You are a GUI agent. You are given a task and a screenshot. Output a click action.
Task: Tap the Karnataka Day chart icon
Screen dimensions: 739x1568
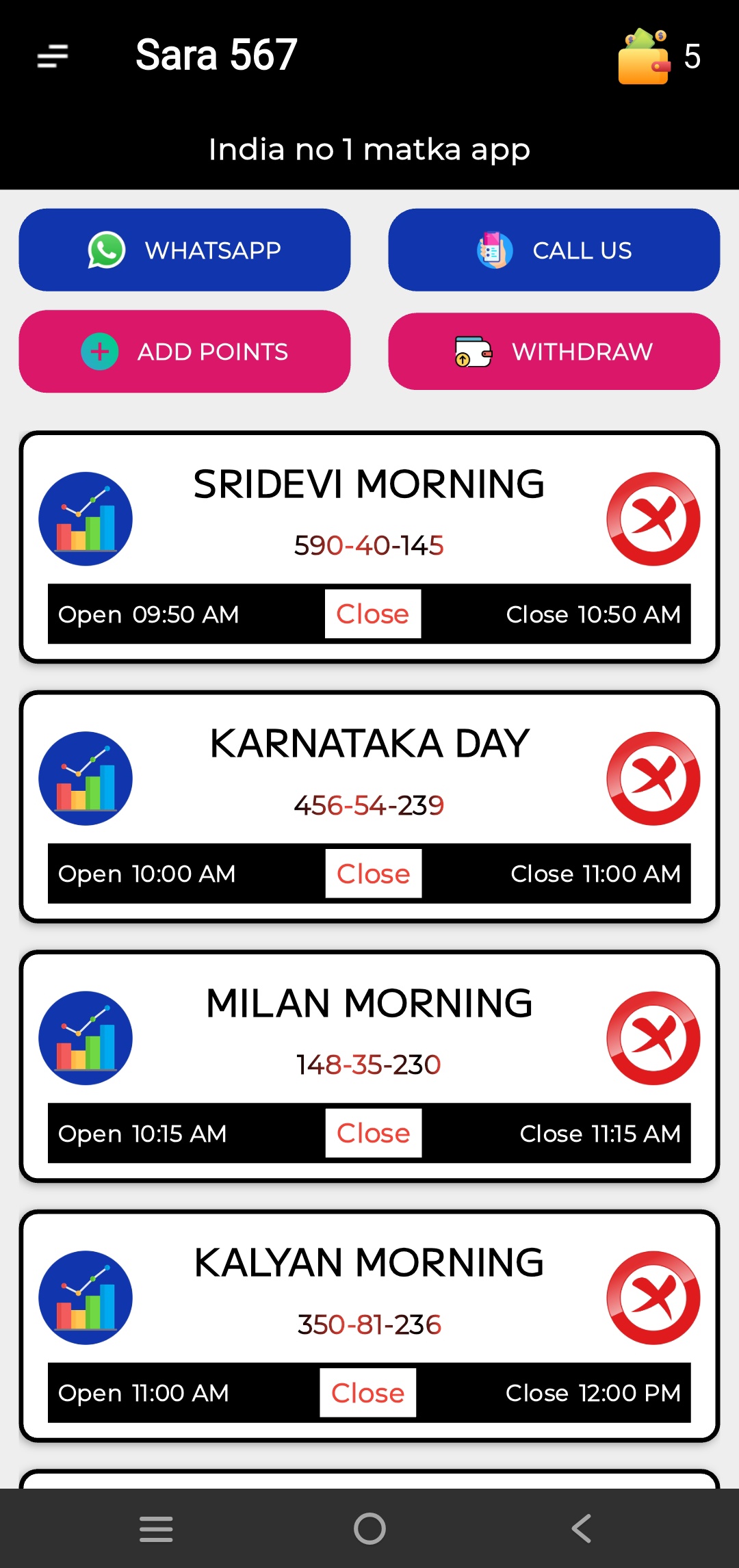[85, 778]
